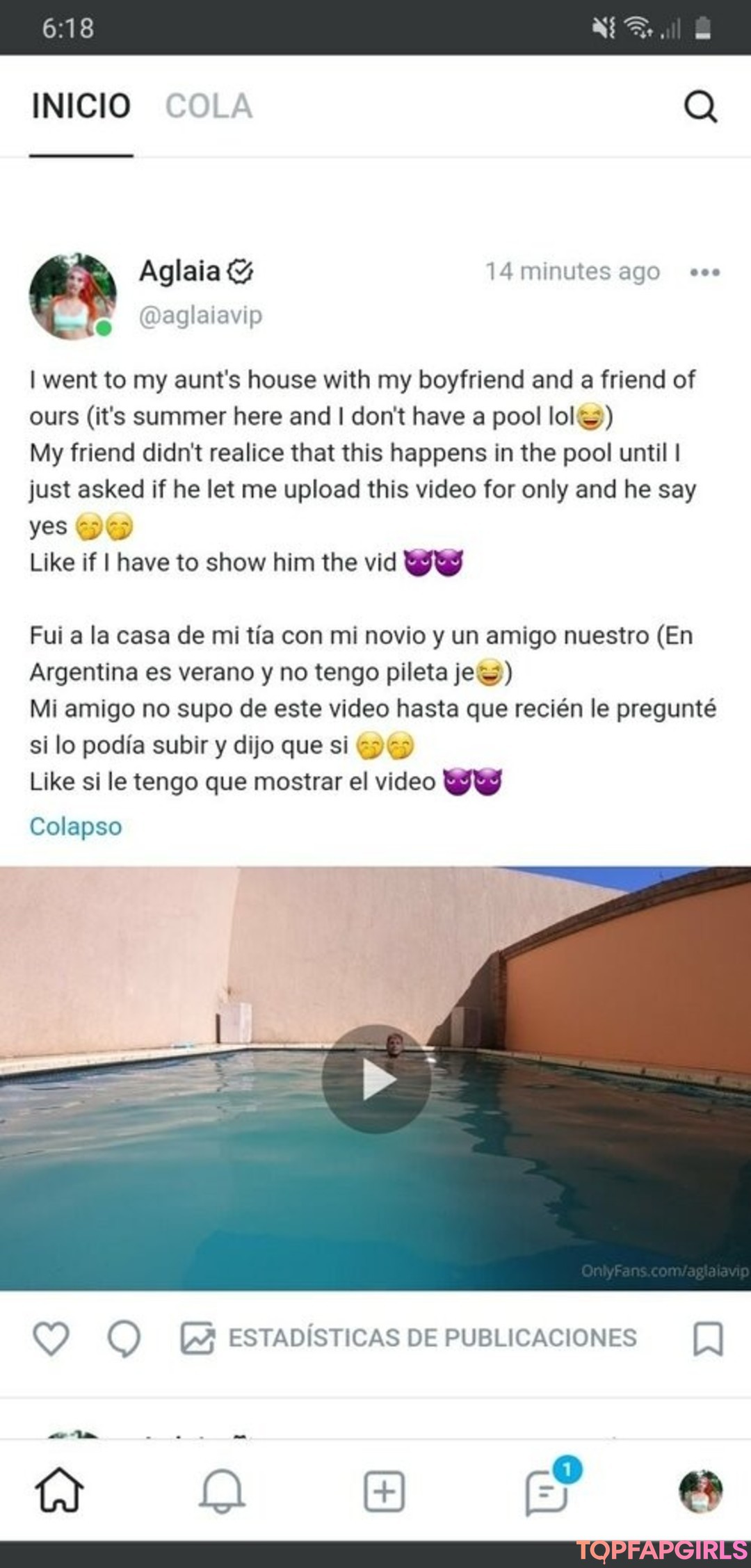Bookmark Aglaia's post

(x=708, y=1339)
